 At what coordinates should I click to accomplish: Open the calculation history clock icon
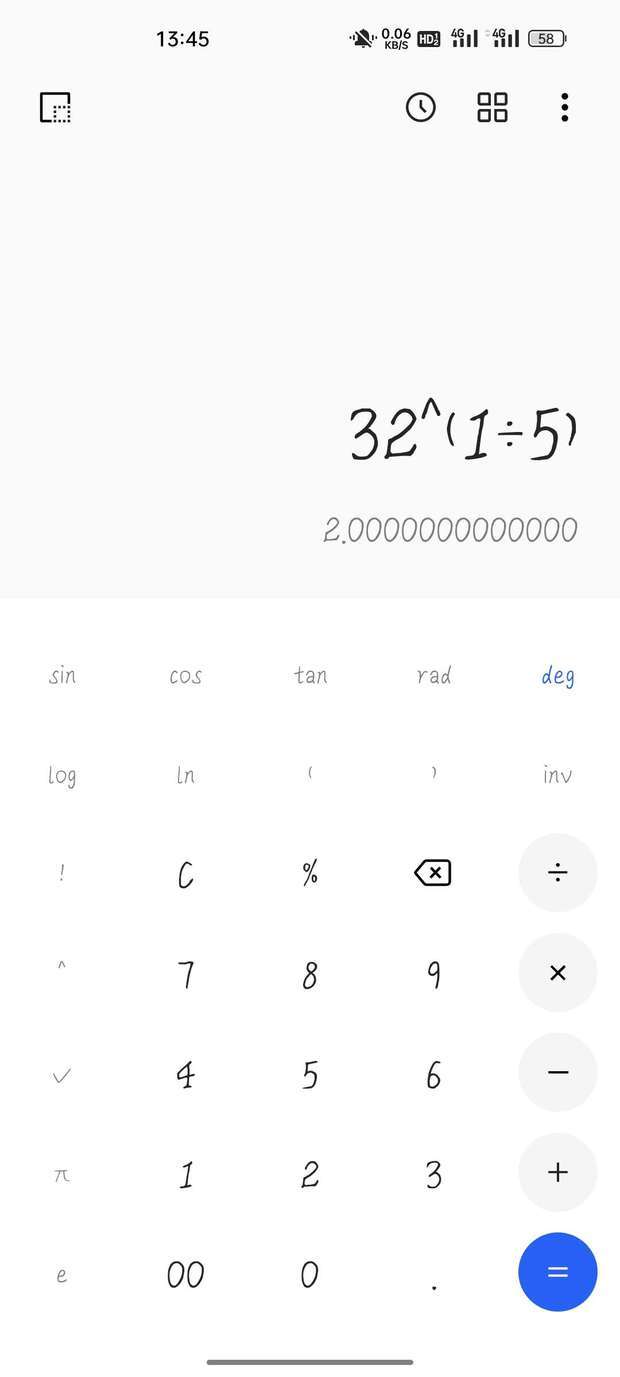pyautogui.click(x=421, y=107)
